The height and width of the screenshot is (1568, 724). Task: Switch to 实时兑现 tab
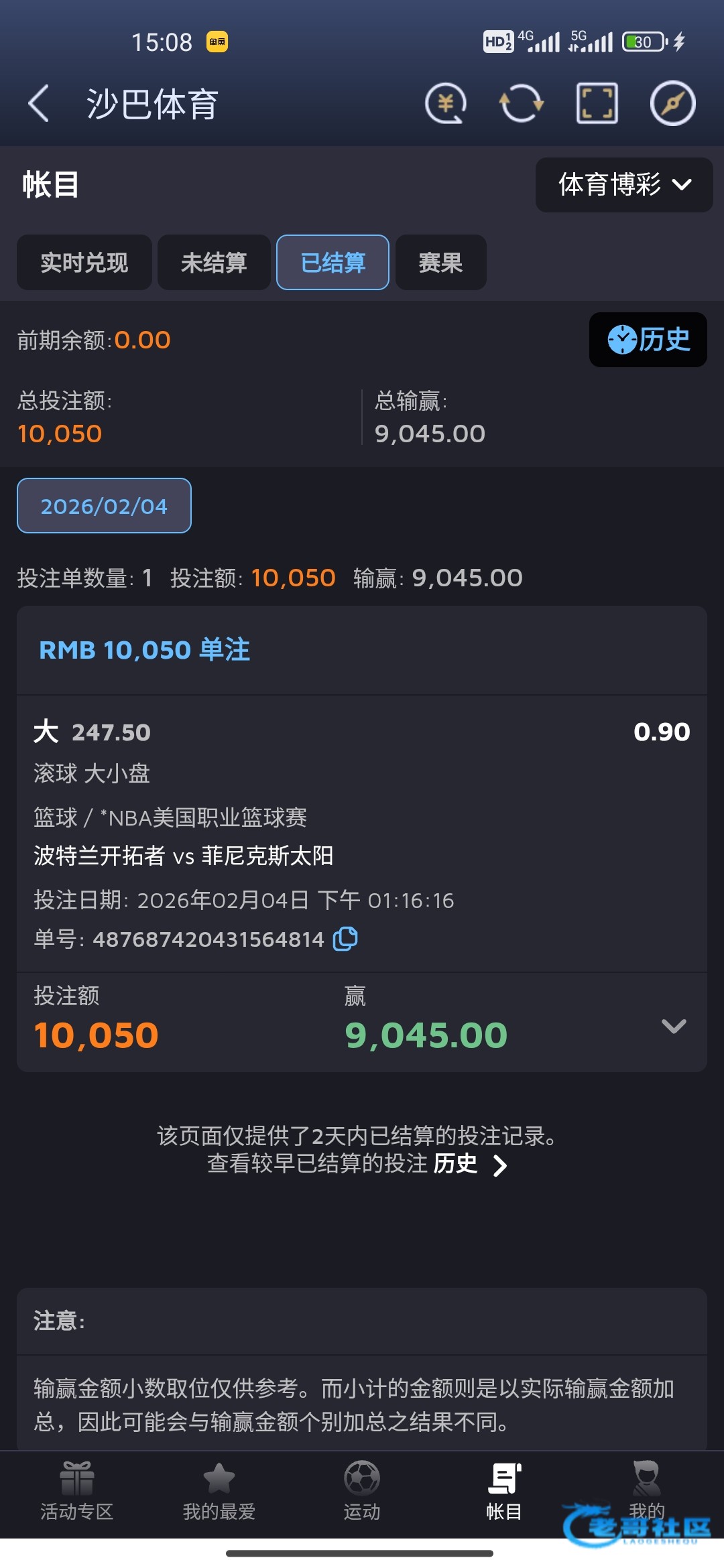tap(84, 263)
